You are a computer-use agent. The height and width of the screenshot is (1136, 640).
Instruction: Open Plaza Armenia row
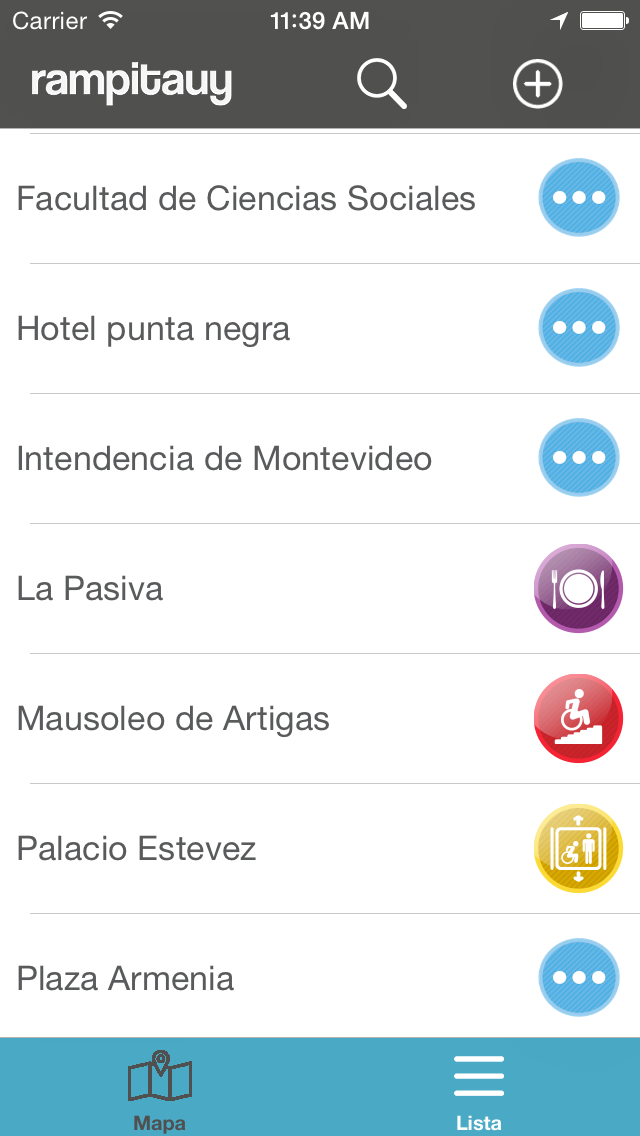click(x=126, y=978)
